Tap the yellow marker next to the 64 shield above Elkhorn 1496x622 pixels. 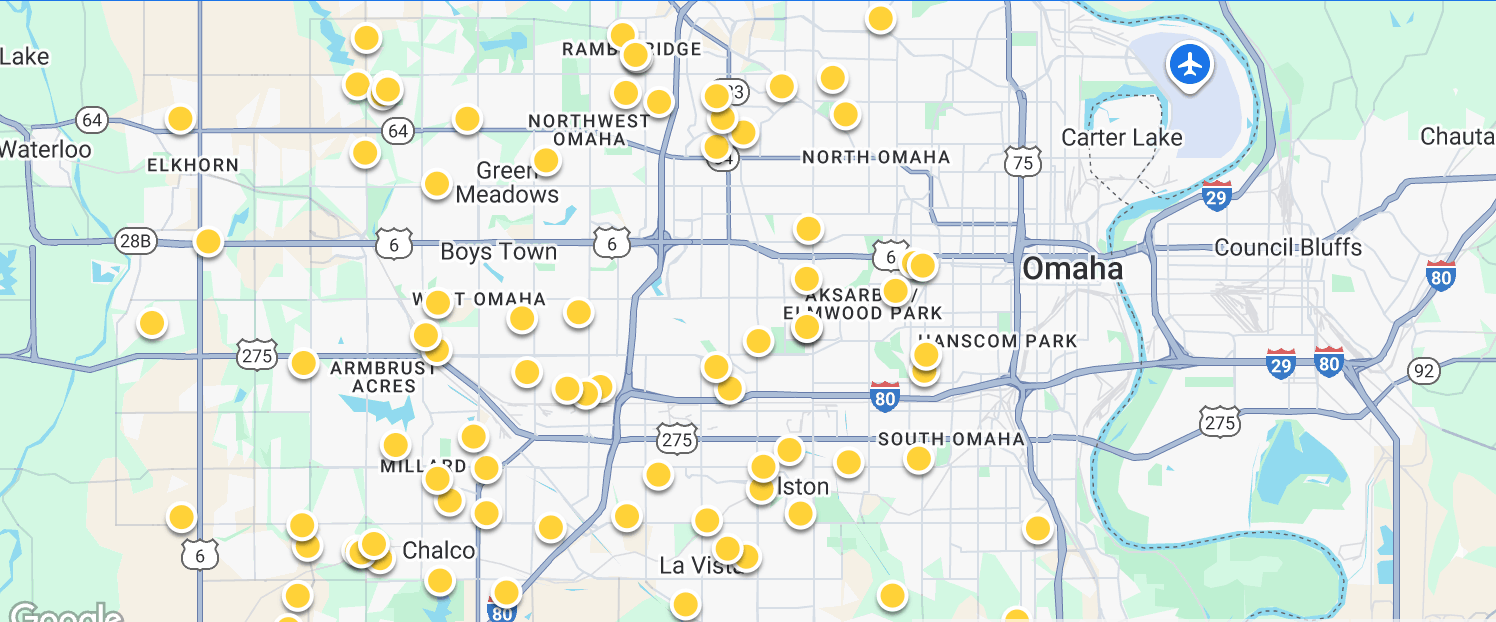[180, 120]
